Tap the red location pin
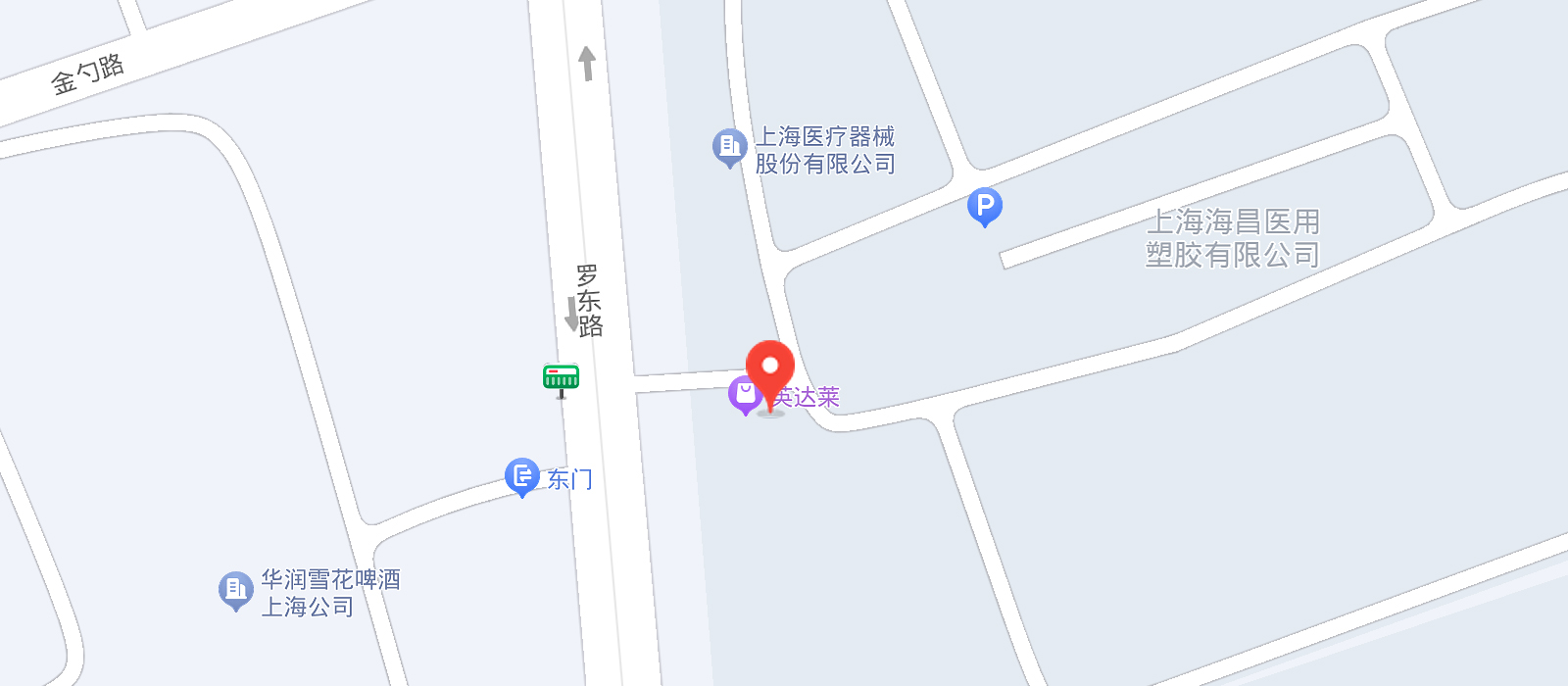The width and height of the screenshot is (1568, 686). point(770,372)
